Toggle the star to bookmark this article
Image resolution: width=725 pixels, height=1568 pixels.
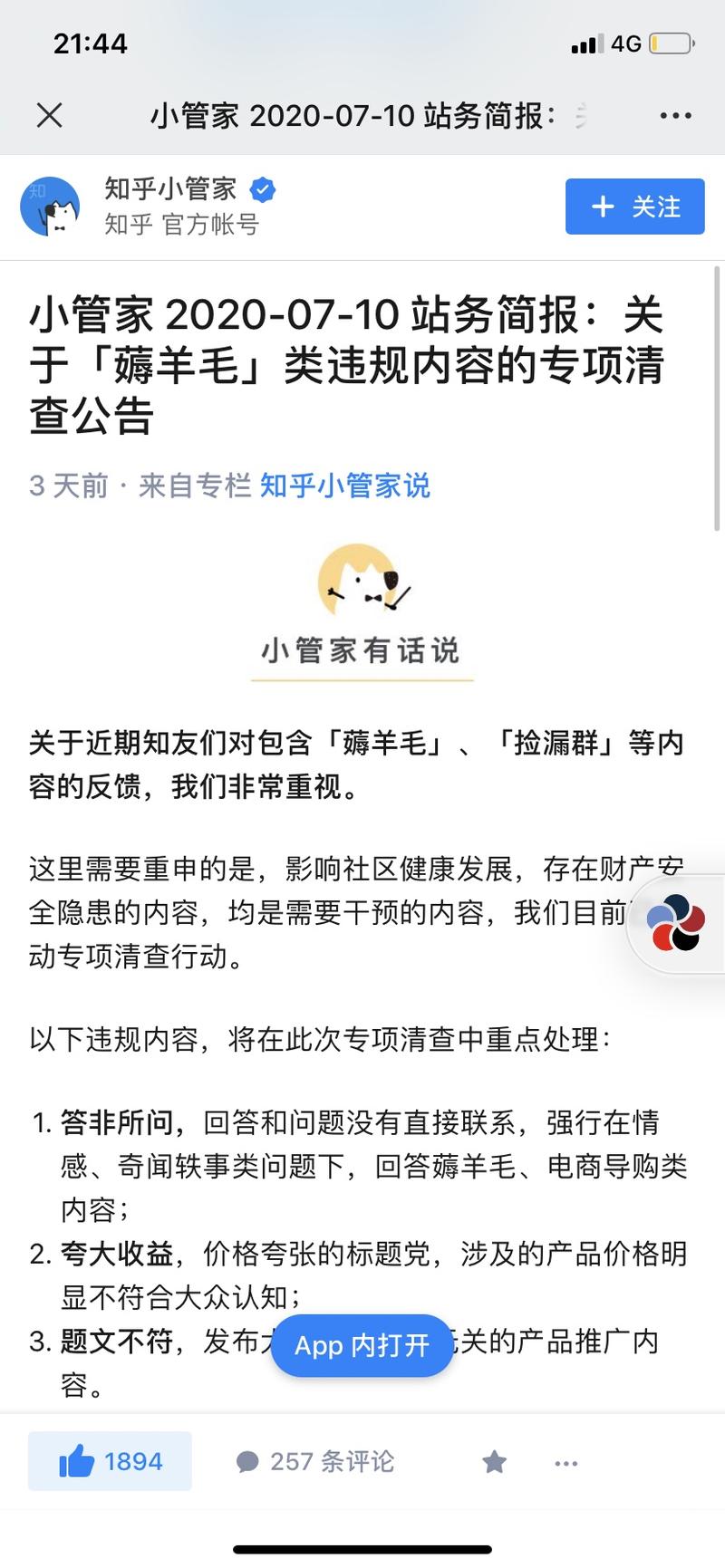pos(494,1461)
